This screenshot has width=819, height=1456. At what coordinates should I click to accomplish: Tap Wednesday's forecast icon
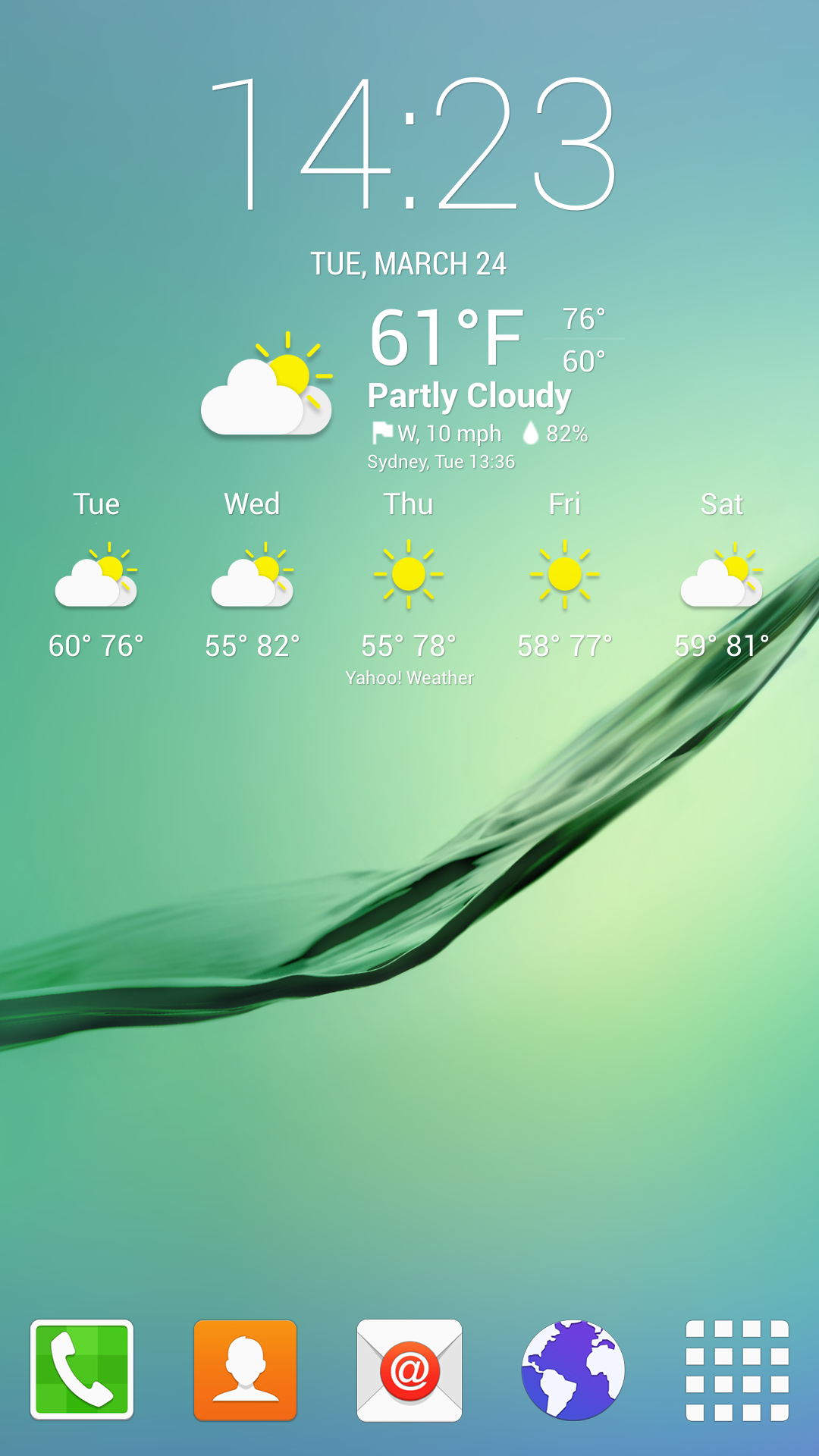coord(253,576)
